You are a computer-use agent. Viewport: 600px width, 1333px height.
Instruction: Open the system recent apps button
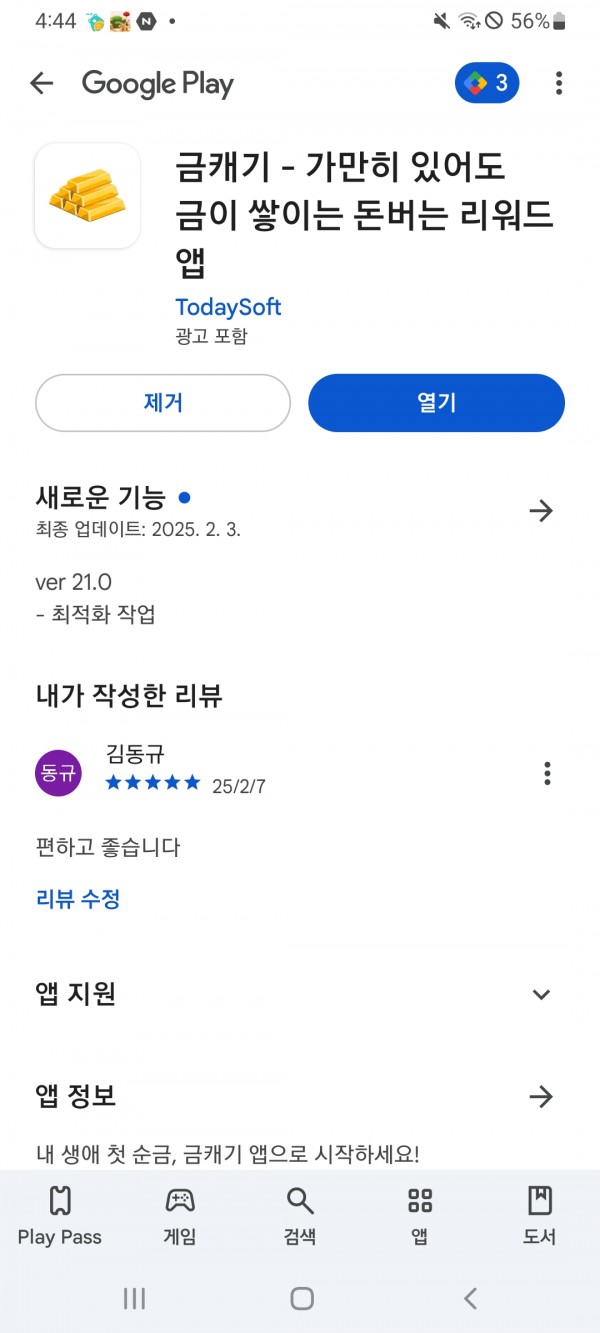tap(134, 1298)
